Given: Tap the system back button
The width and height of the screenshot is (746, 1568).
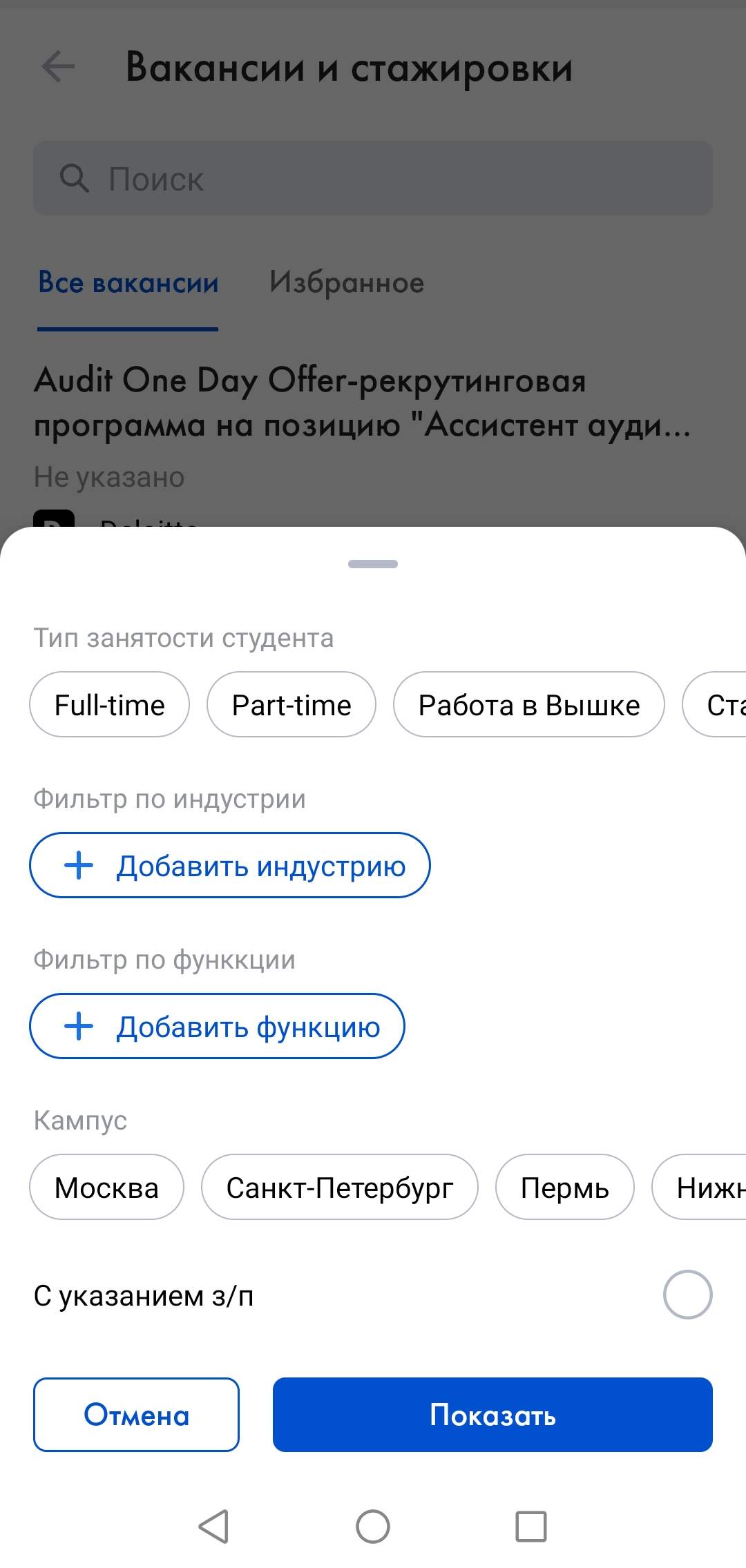Looking at the screenshot, I should point(213,1526).
